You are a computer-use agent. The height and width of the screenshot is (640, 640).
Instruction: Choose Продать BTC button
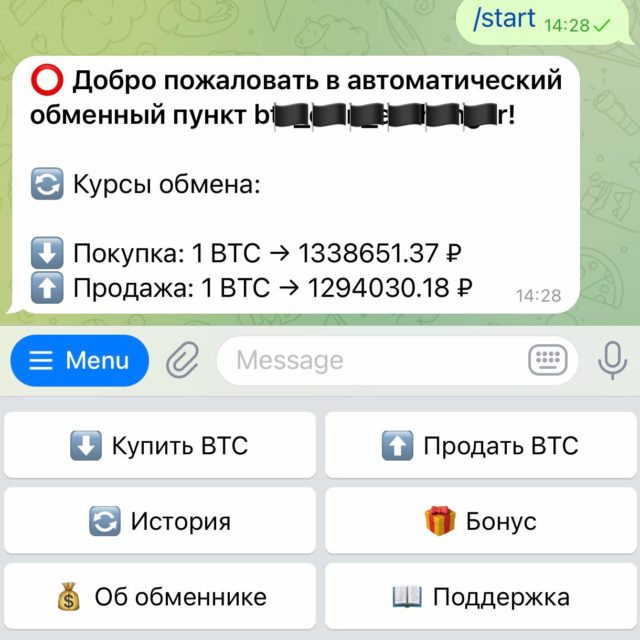(x=480, y=446)
